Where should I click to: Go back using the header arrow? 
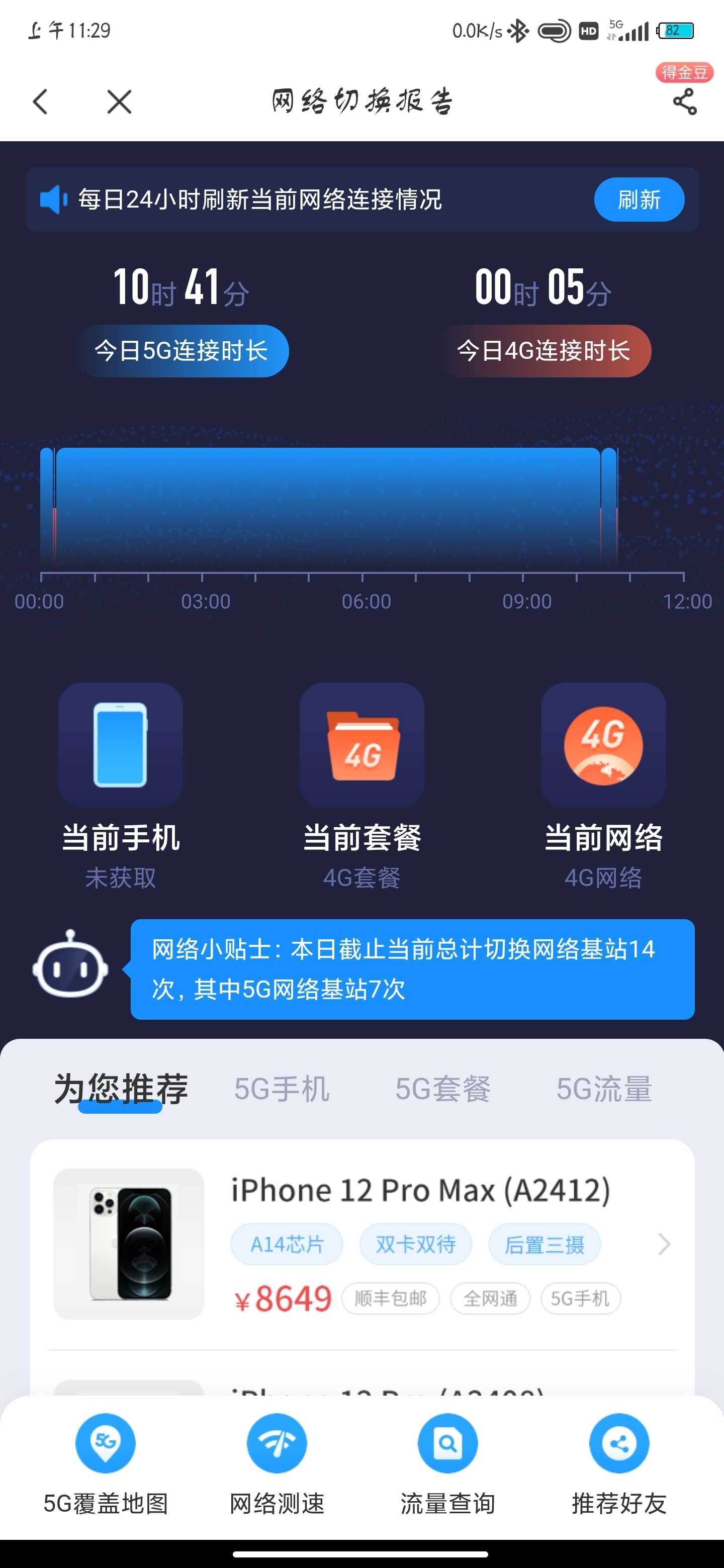[x=40, y=102]
